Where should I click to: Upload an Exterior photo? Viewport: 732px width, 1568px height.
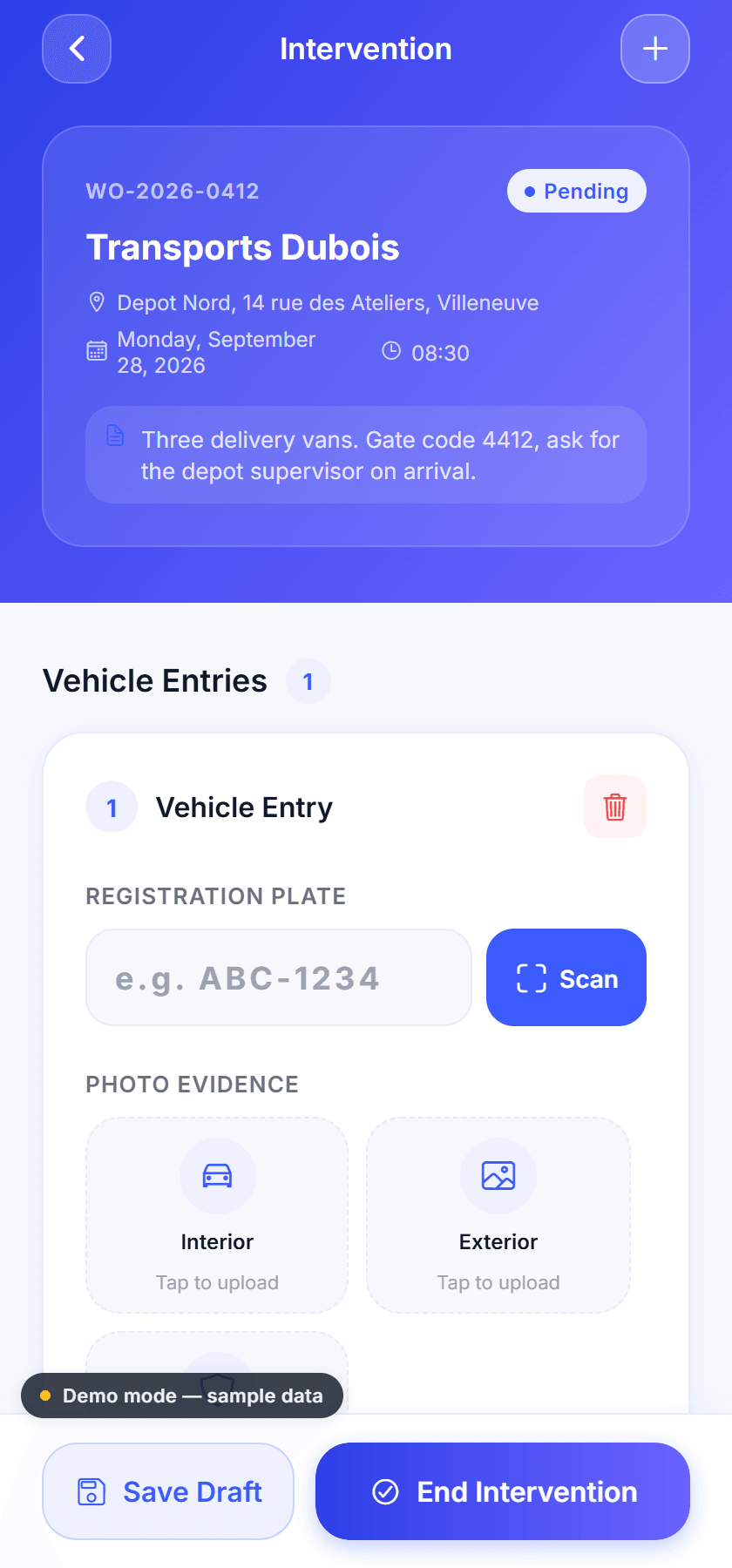(498, 1215)
